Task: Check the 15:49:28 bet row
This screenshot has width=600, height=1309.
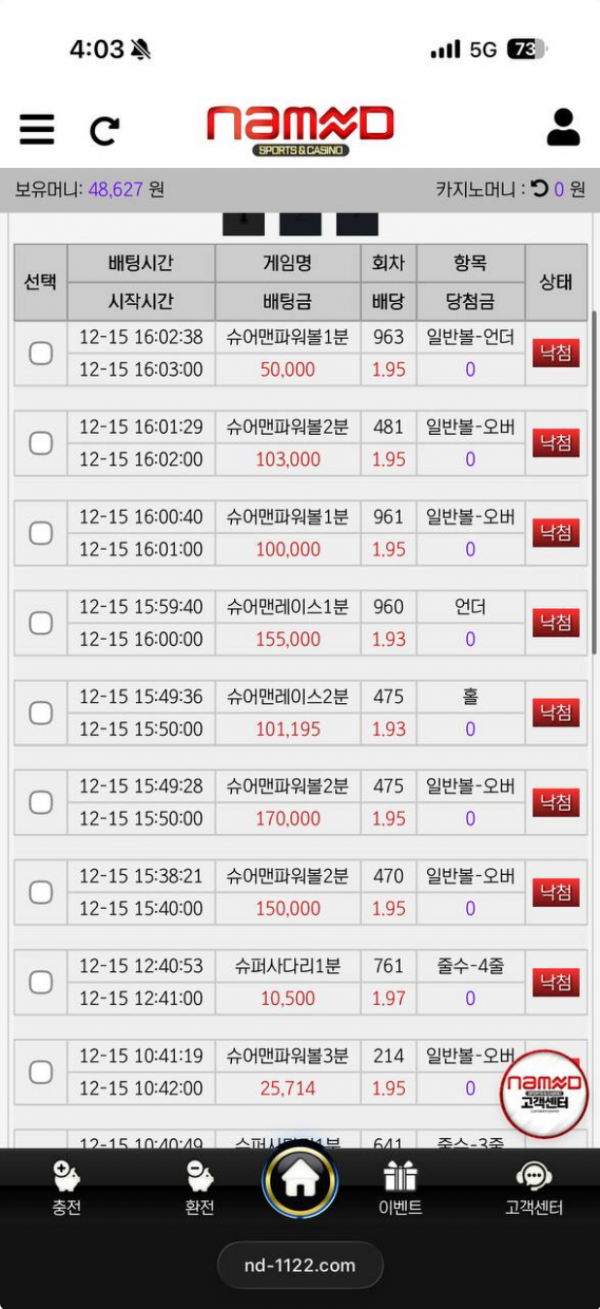Action: pyautogui.click(x=41, y=802)
